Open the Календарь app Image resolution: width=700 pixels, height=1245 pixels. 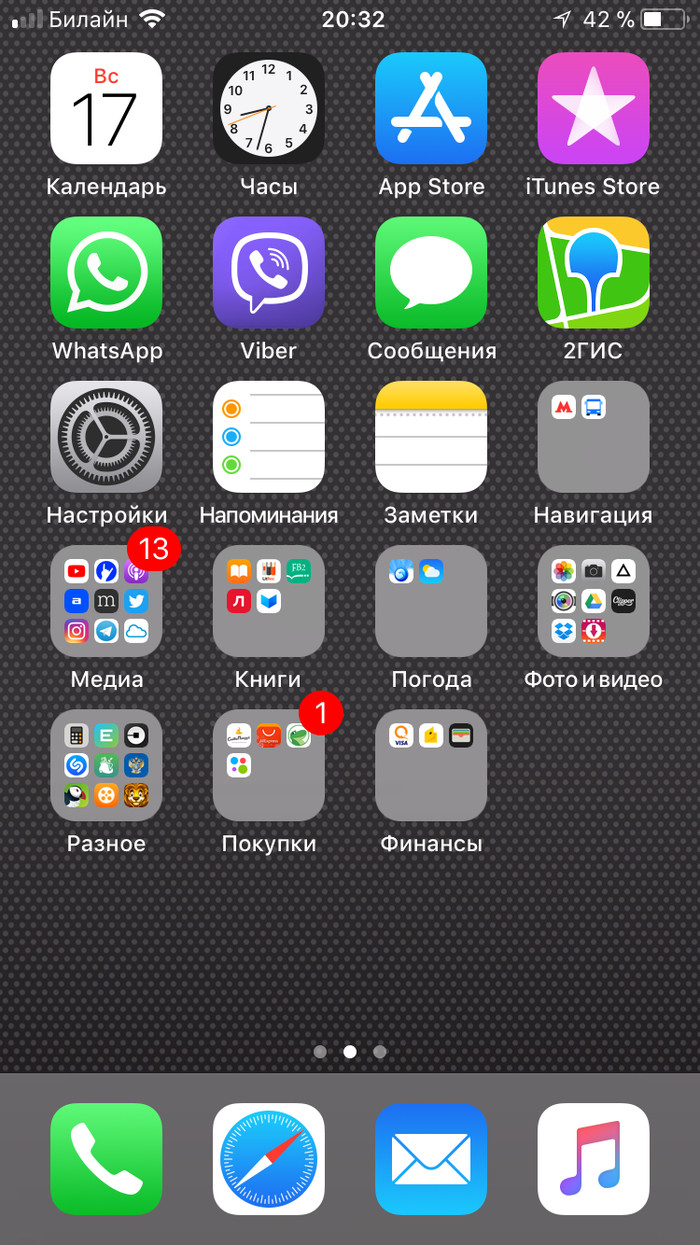click(106, 108)
